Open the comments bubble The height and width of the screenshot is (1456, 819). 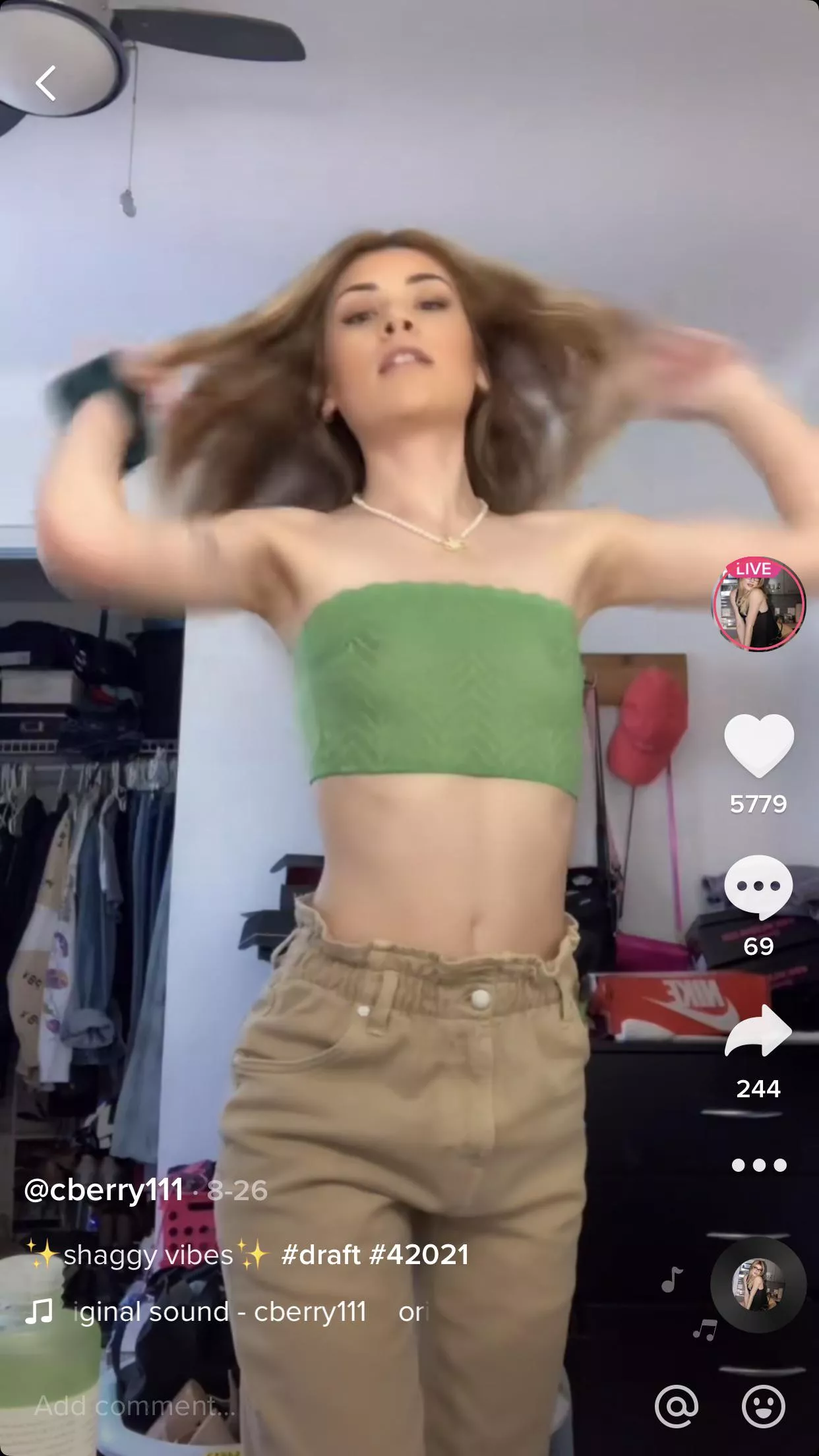(x=758, y=887)
